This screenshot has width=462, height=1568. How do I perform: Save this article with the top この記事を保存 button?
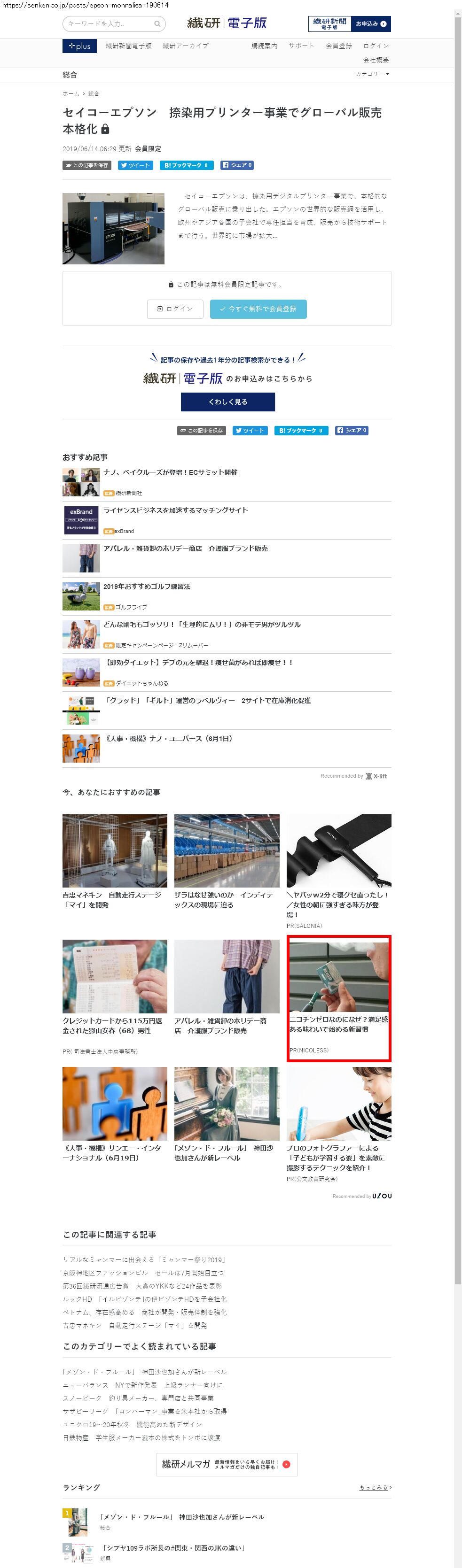coord(86,165)
